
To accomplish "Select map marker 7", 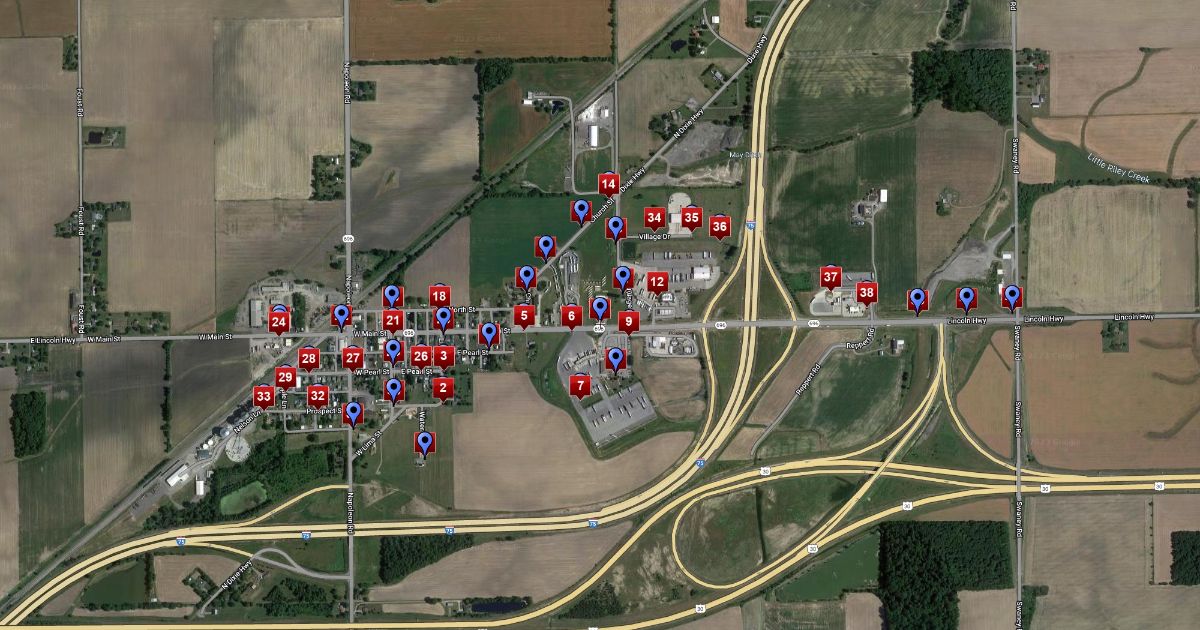I will coord(580,384).
